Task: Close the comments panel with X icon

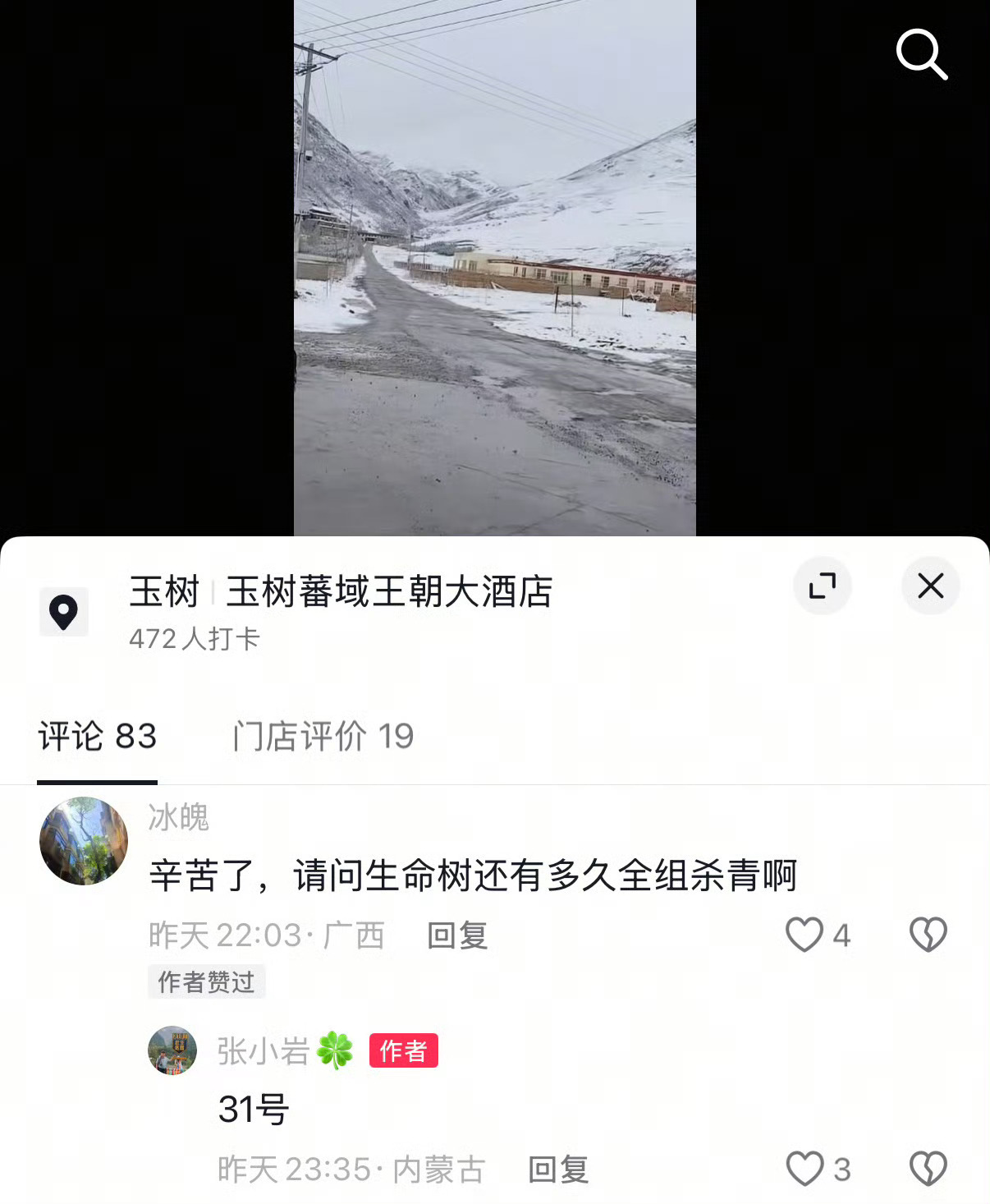Action: [930, 586]
